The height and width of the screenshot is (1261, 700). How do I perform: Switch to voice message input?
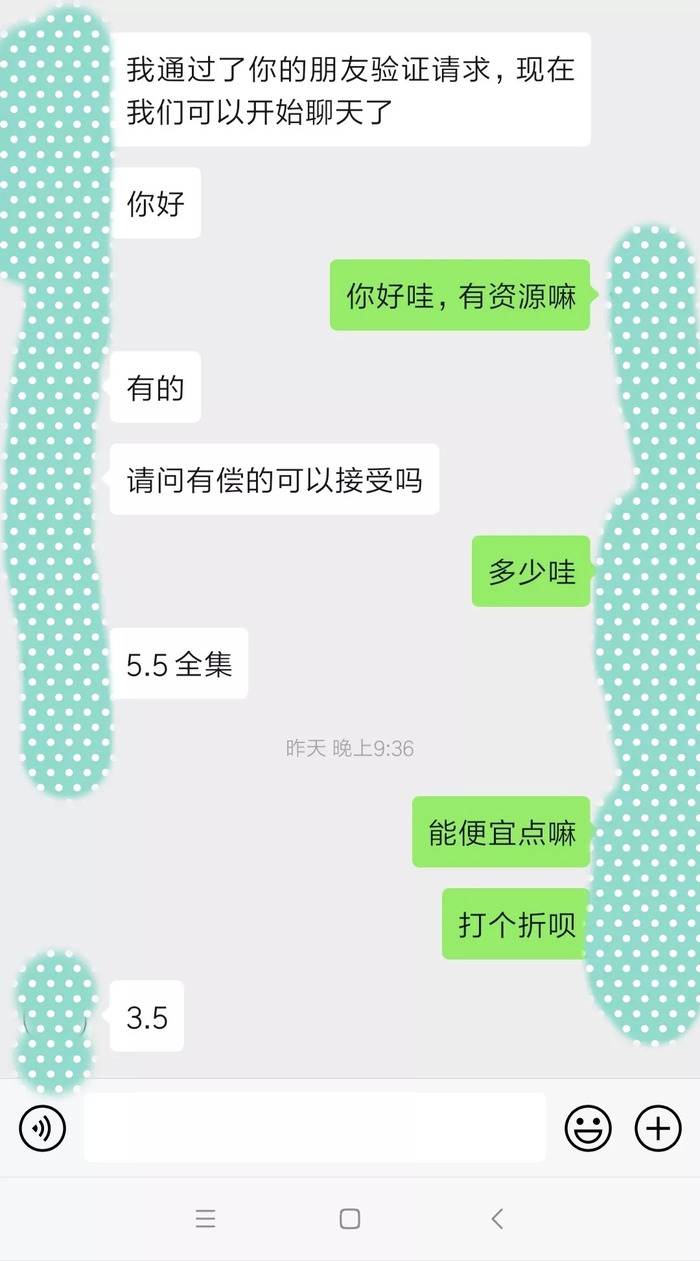[42, 1128]
